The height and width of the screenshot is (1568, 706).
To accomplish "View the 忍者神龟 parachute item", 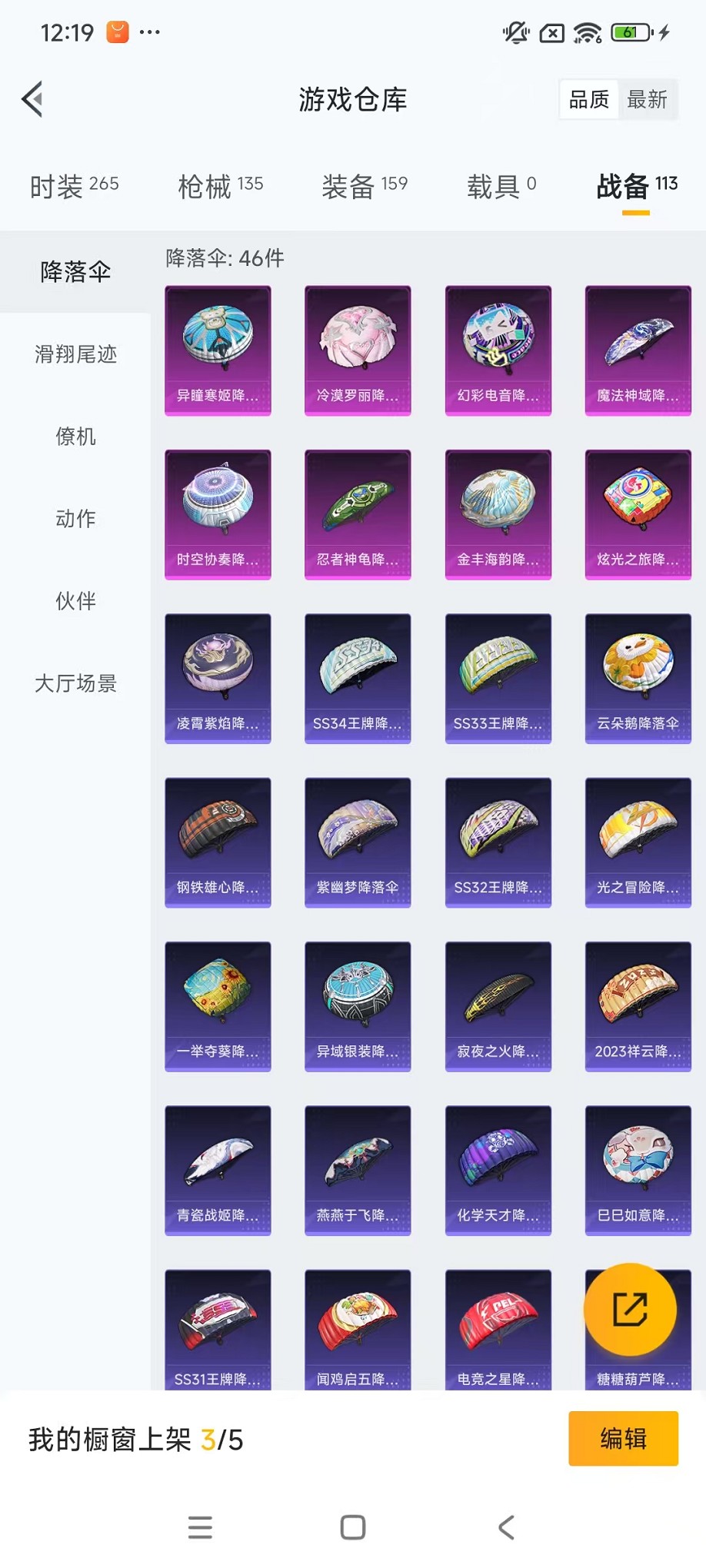I will pyautogui.click(x=358, y=514).
